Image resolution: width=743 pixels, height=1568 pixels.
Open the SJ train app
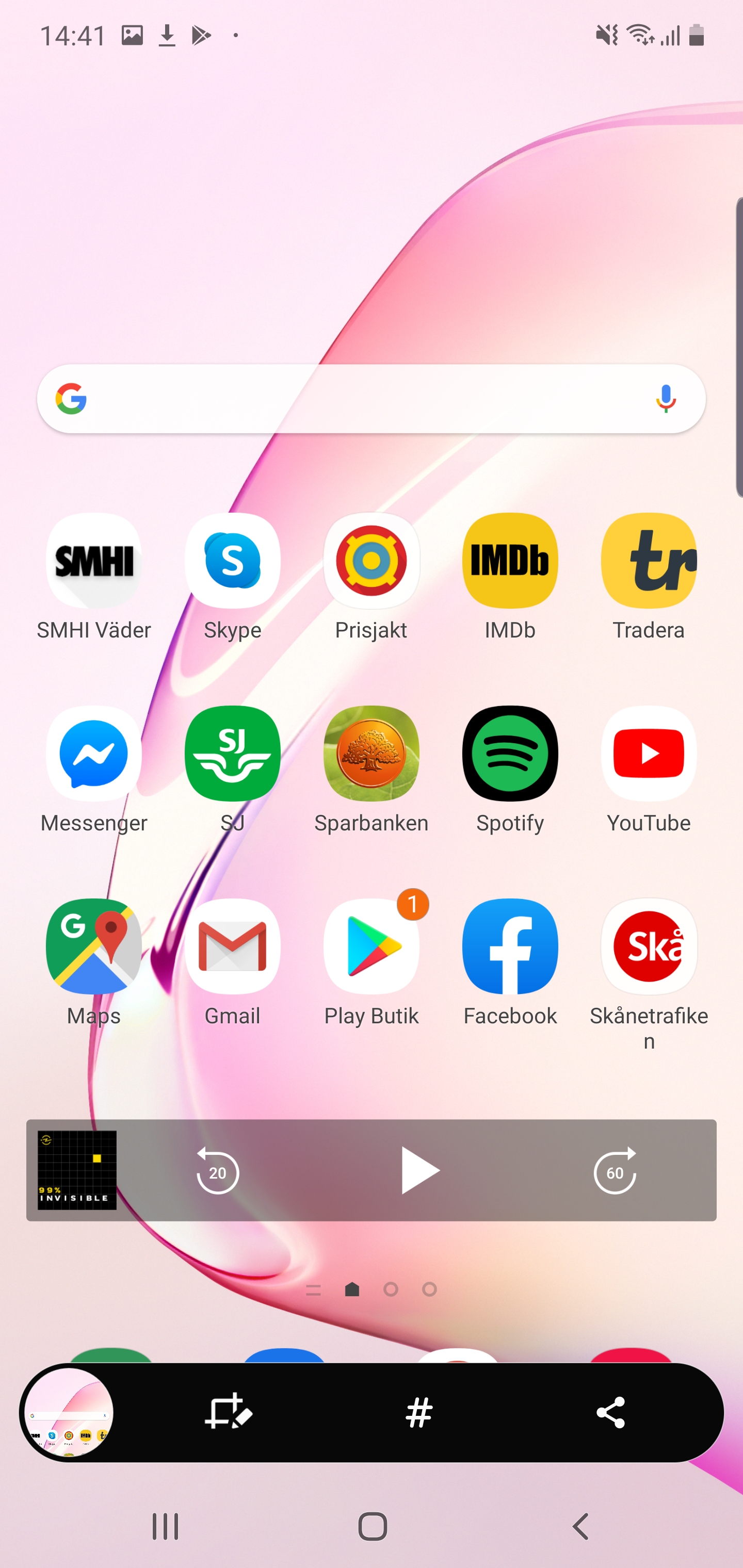(x=233, y=754)
